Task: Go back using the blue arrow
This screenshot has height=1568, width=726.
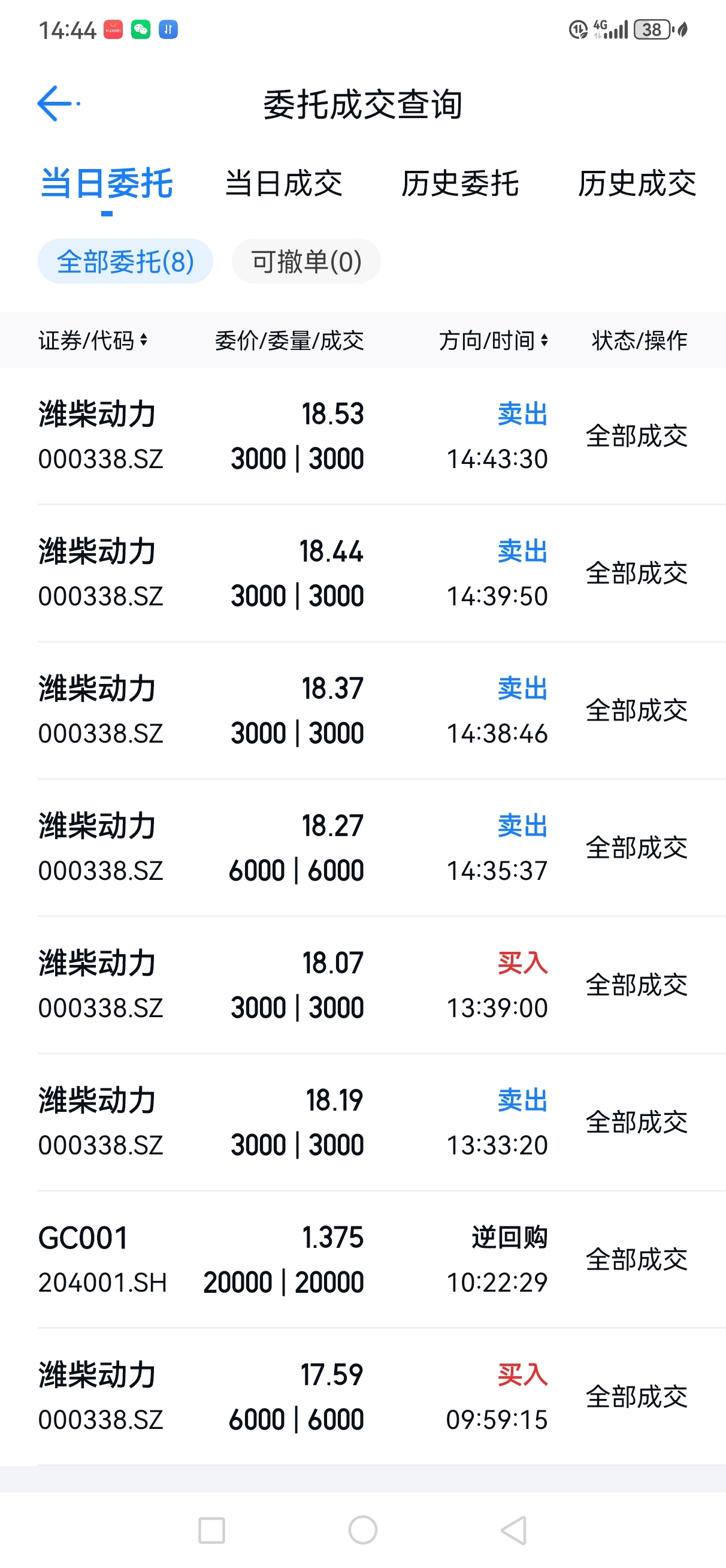Action: tap(56, 104)
